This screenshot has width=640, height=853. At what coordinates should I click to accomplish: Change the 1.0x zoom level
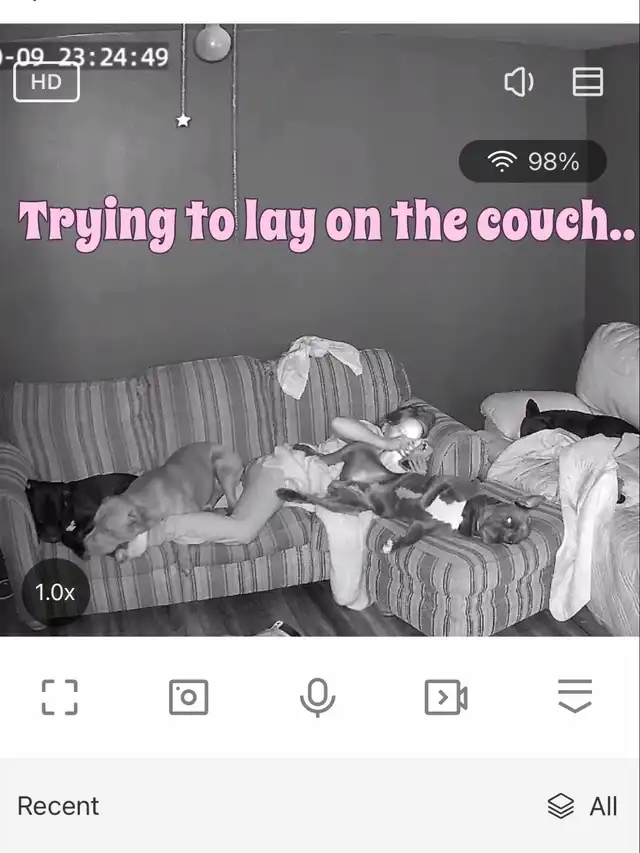click(55, 592)
